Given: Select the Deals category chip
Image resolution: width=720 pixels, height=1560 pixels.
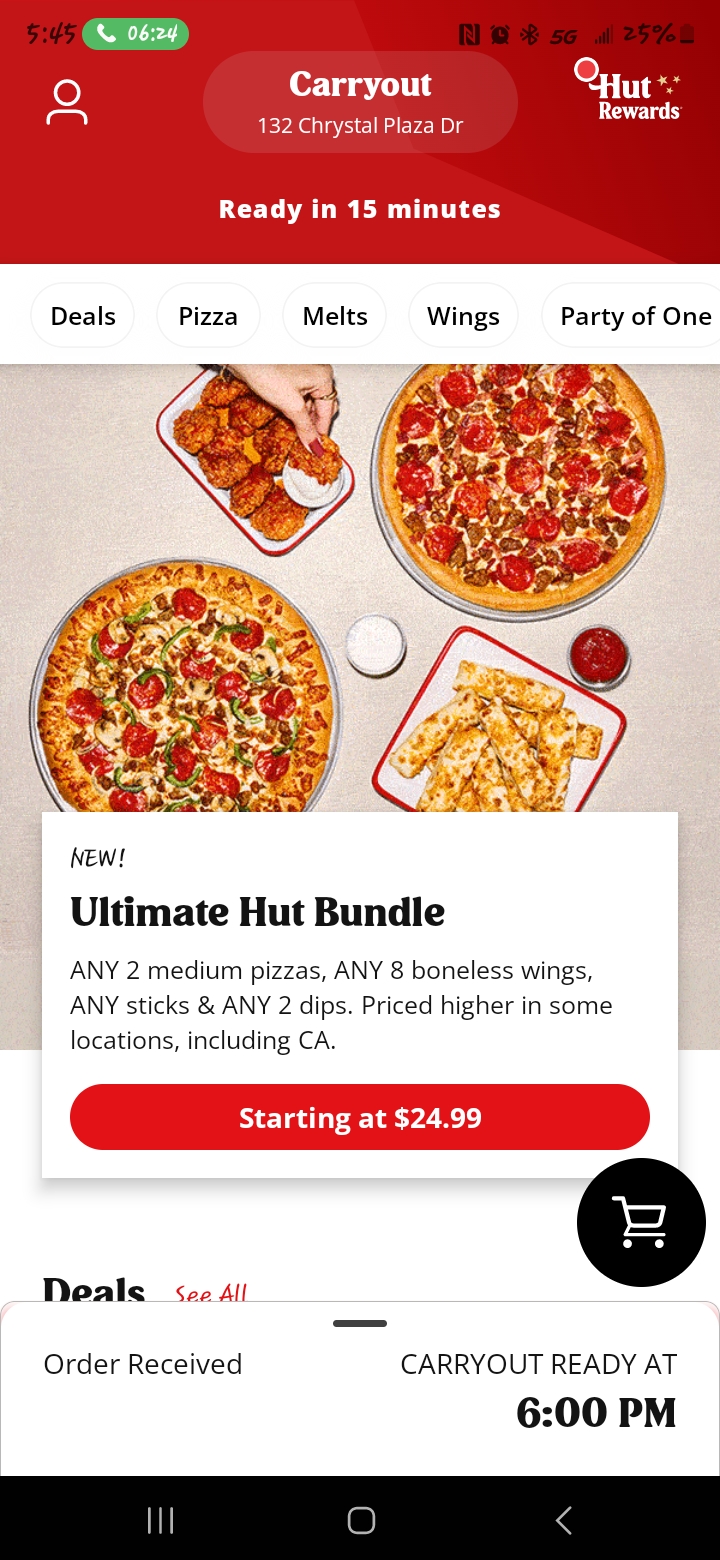Looking at the screenshot, I should coord(82,315).
